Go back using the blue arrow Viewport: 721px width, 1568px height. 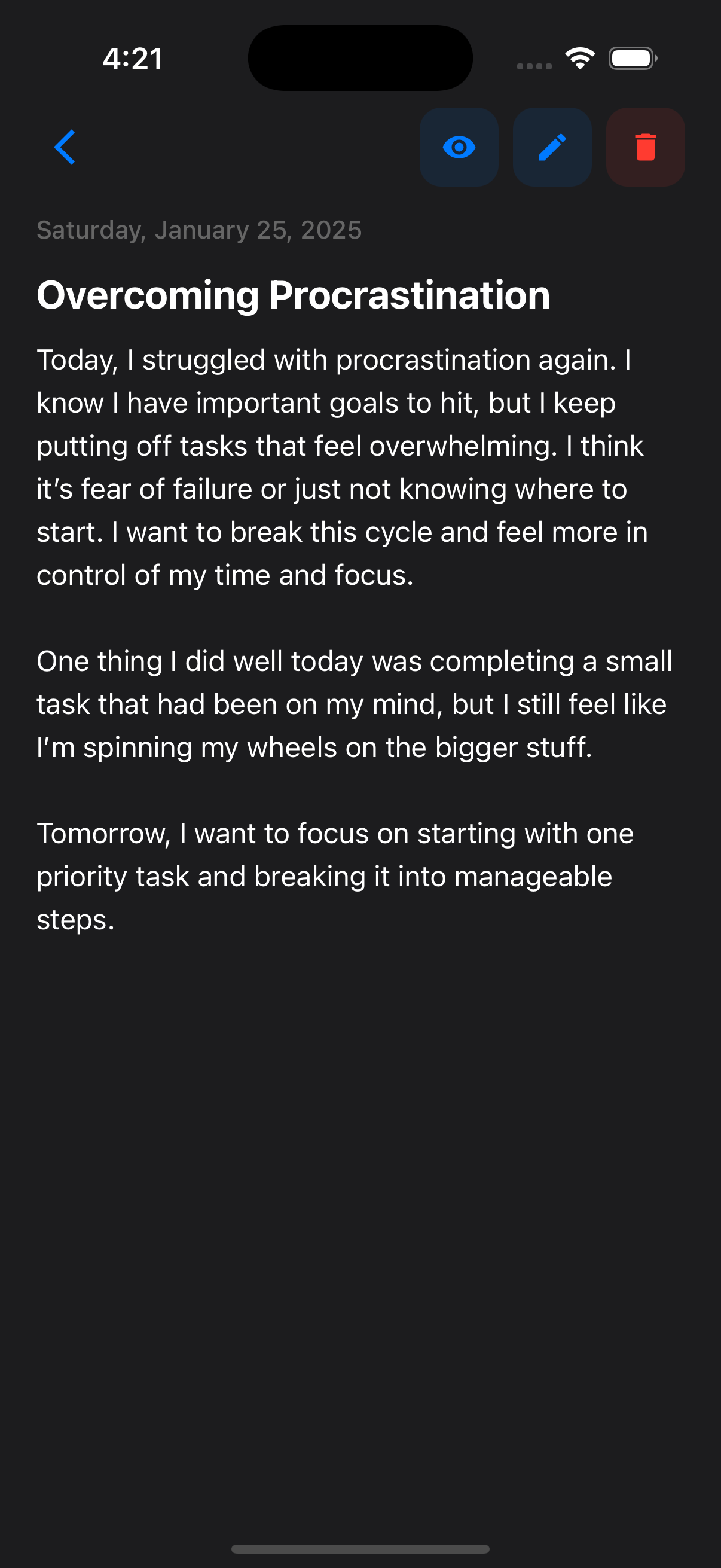pyautogui.click(x=65, y=147)
